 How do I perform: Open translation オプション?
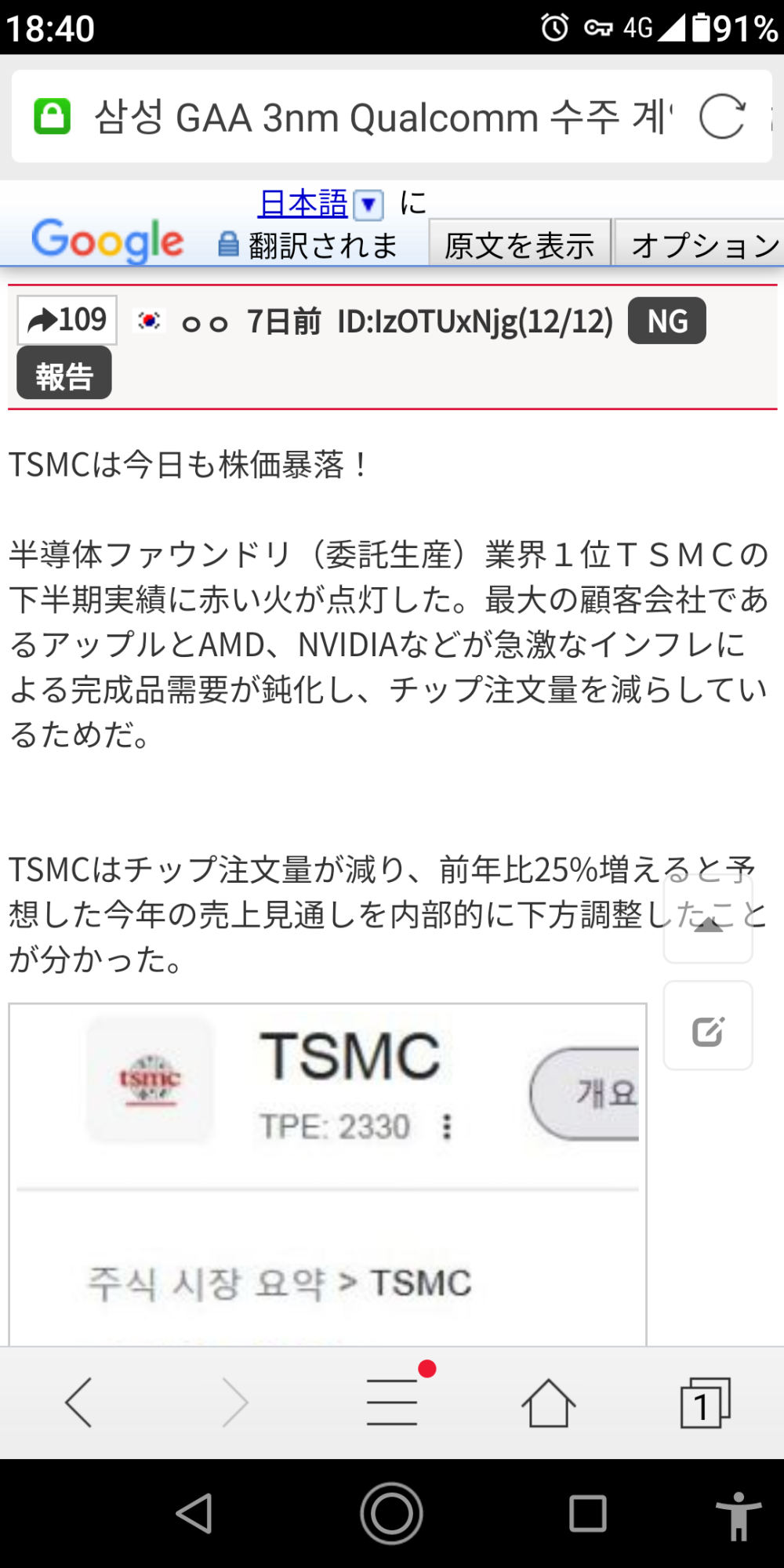tap(702, 245)
